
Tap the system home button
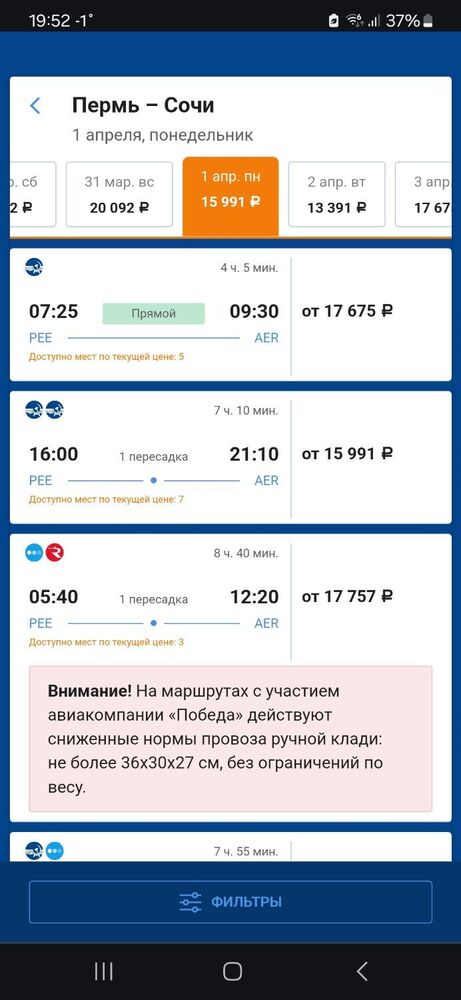pos(232,971)
